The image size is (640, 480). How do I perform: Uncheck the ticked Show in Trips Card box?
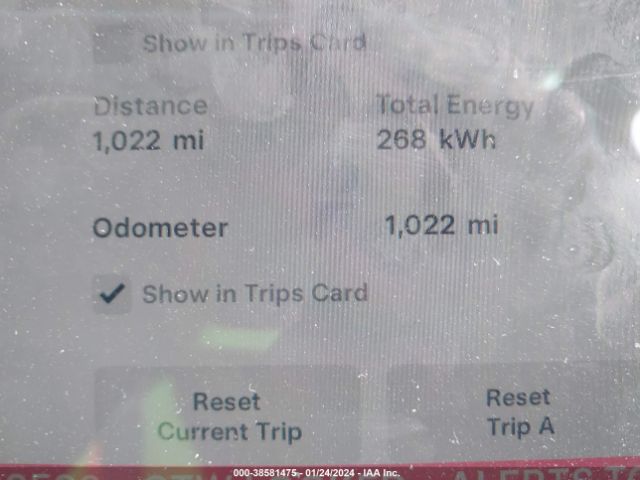(113, 294)
